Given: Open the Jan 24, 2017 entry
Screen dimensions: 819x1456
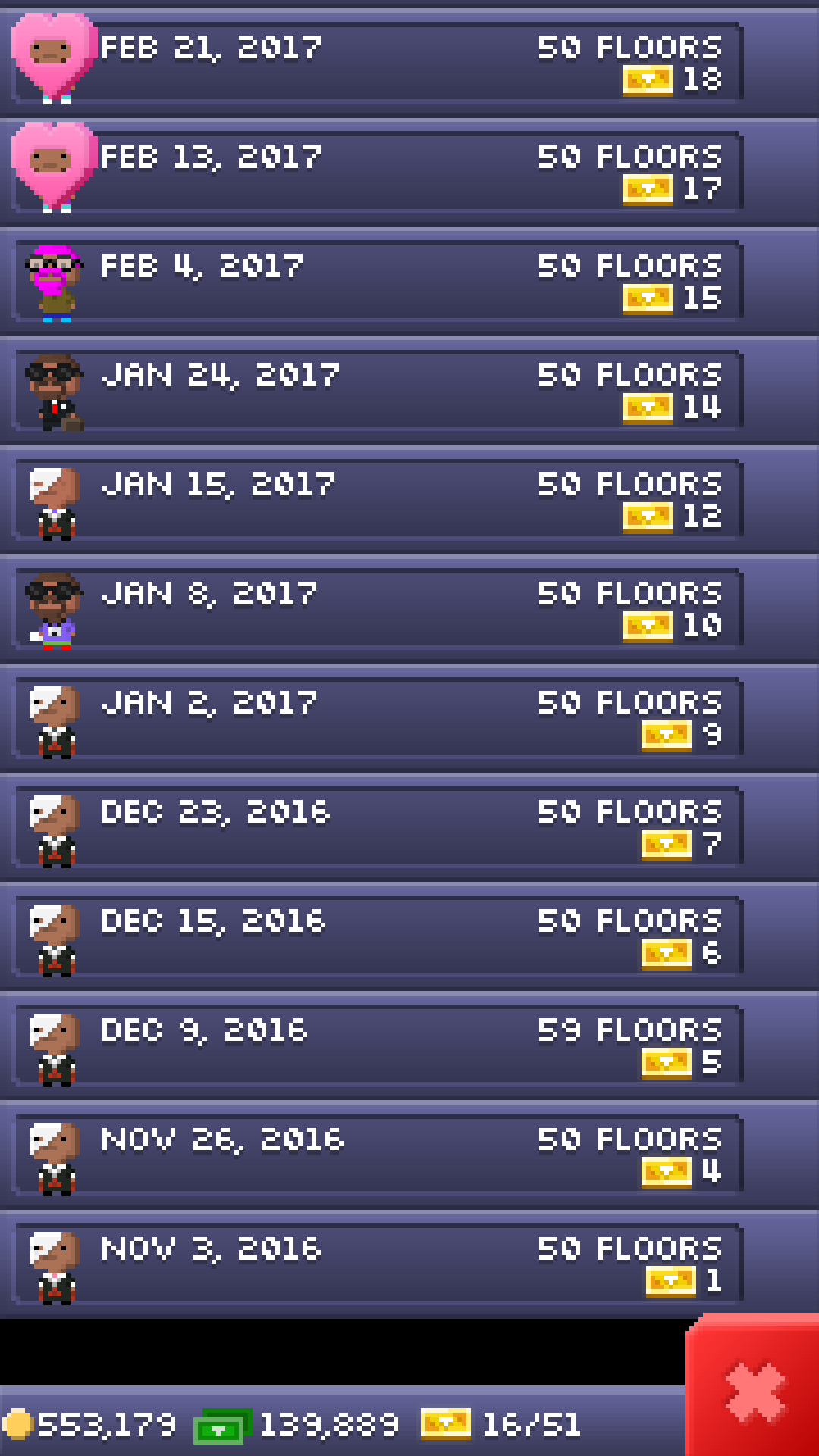Looking at the screenshot, I should (379, 390).
